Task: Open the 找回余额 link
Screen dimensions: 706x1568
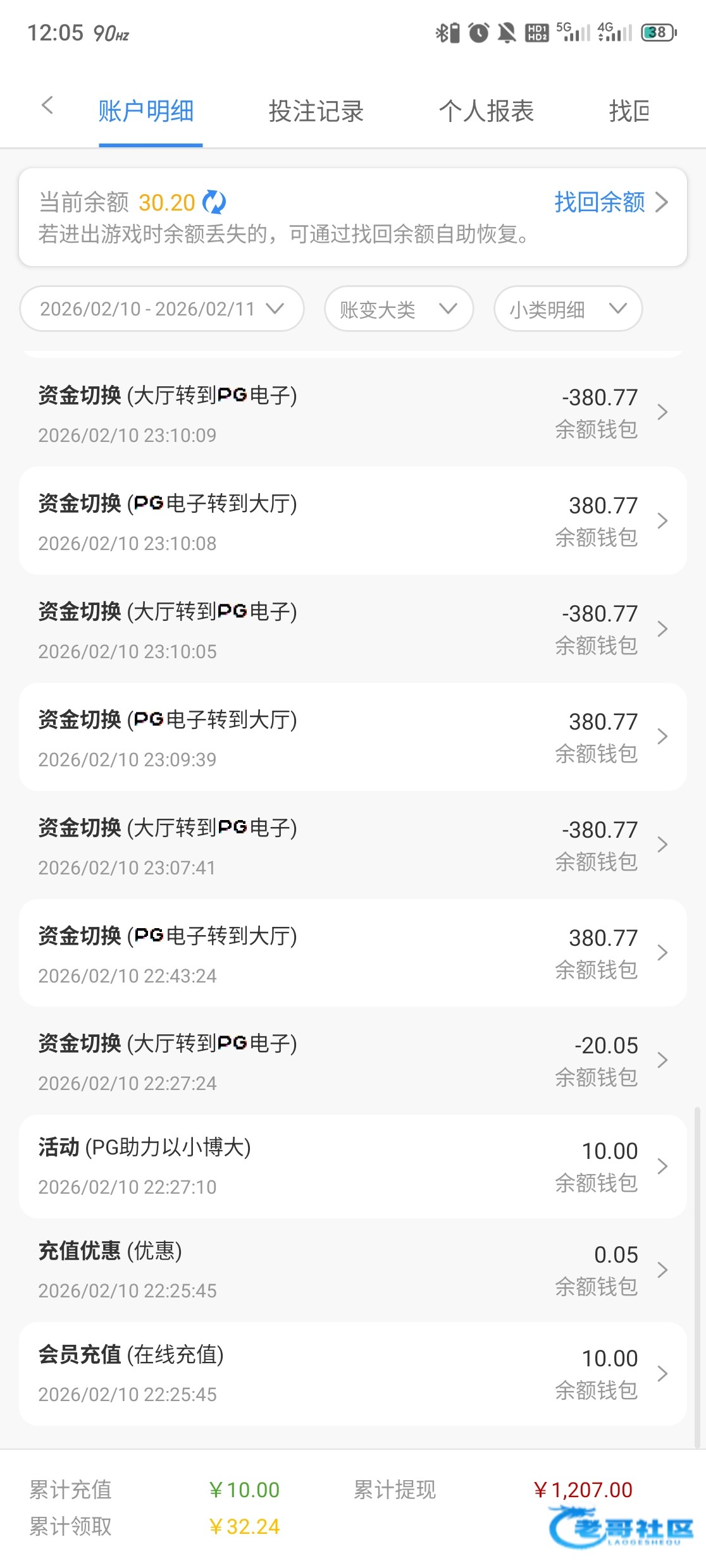Action: pyautogui.click(x=610, y=202)
